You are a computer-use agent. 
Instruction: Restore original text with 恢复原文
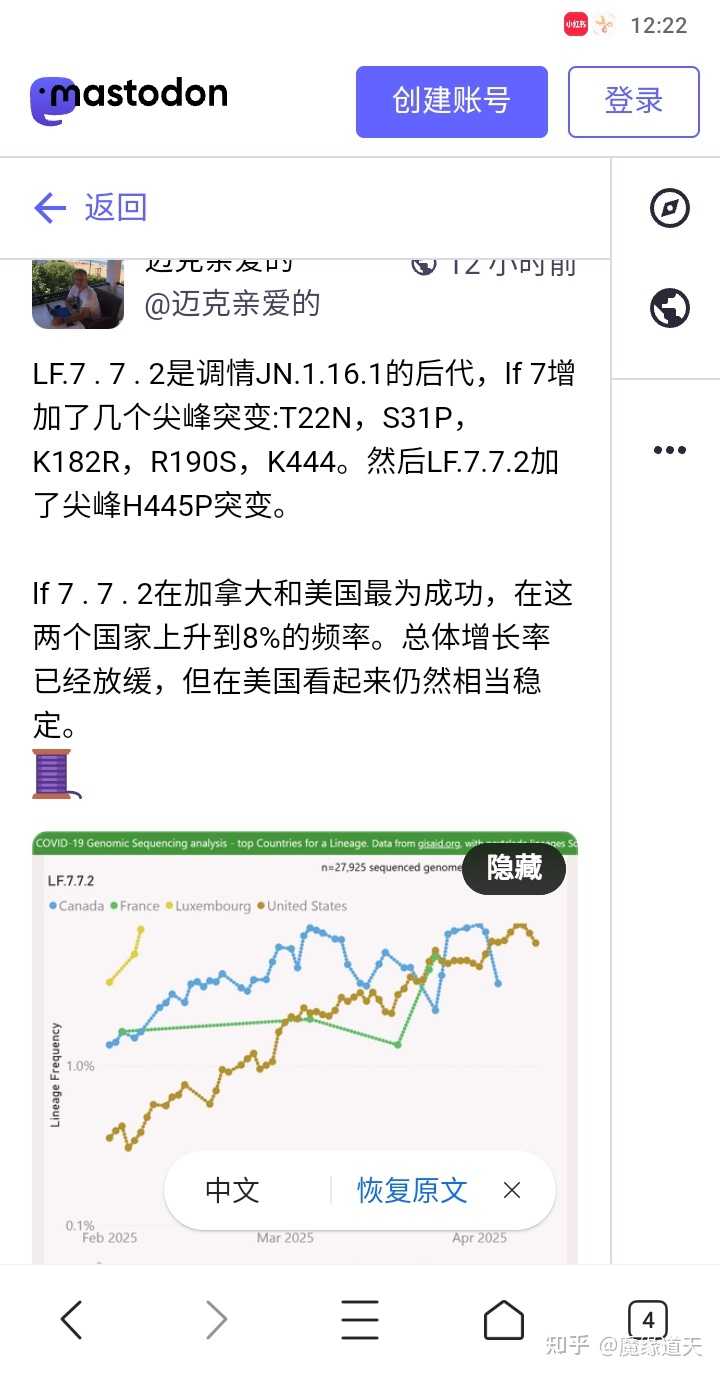tap(412, 1190)
